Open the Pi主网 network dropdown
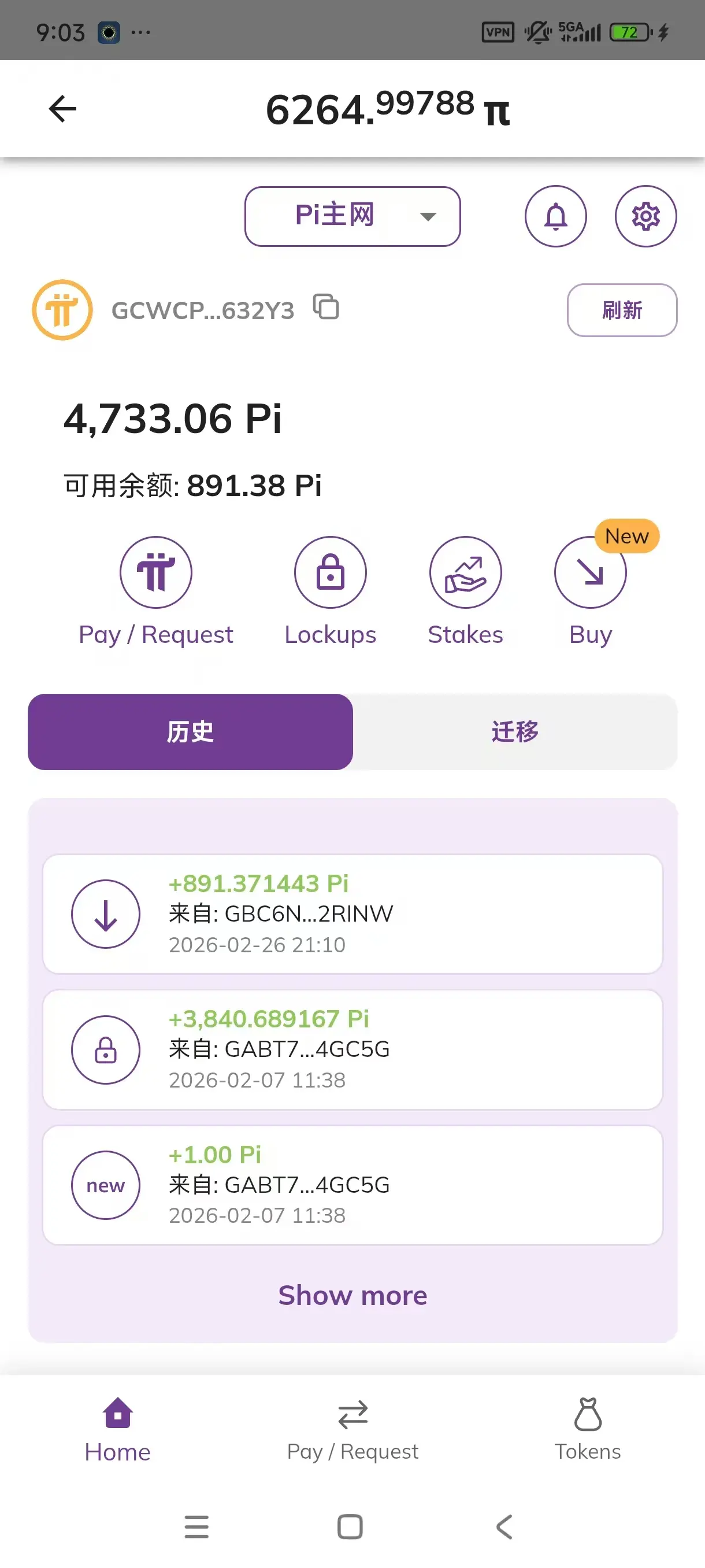705x1568 pixels. [352, 216]
